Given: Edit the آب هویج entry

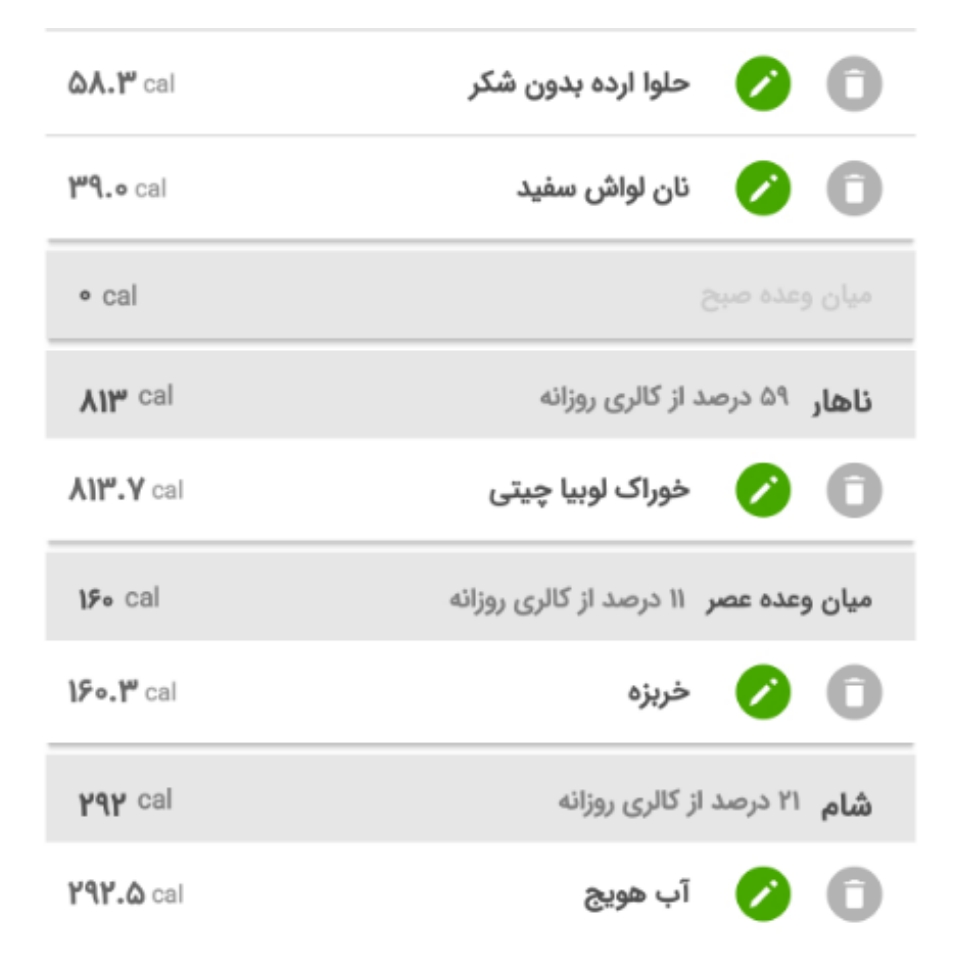Looking at the screenshot, I should click(763, 894).
